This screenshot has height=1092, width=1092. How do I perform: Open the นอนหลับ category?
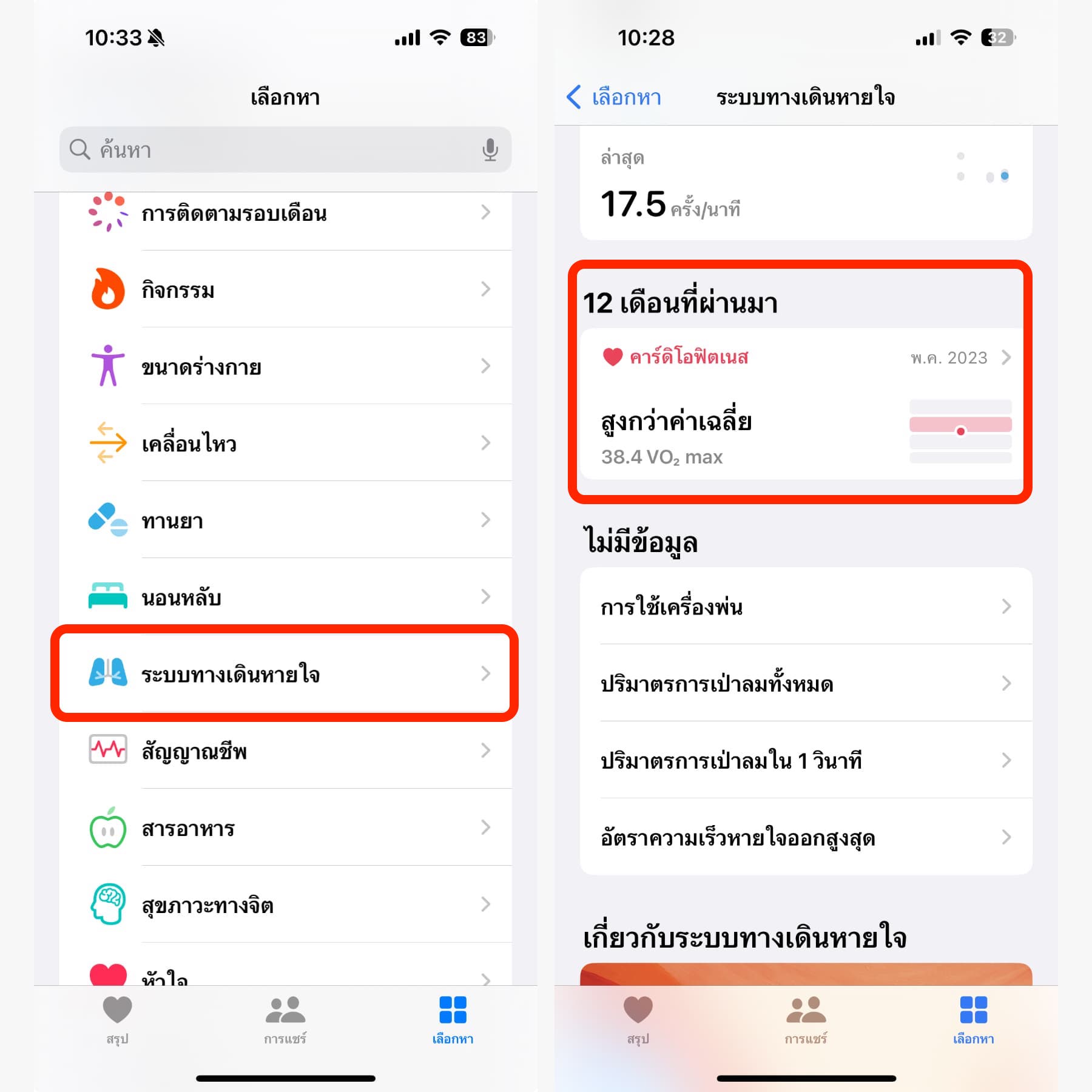click(285, 597)
